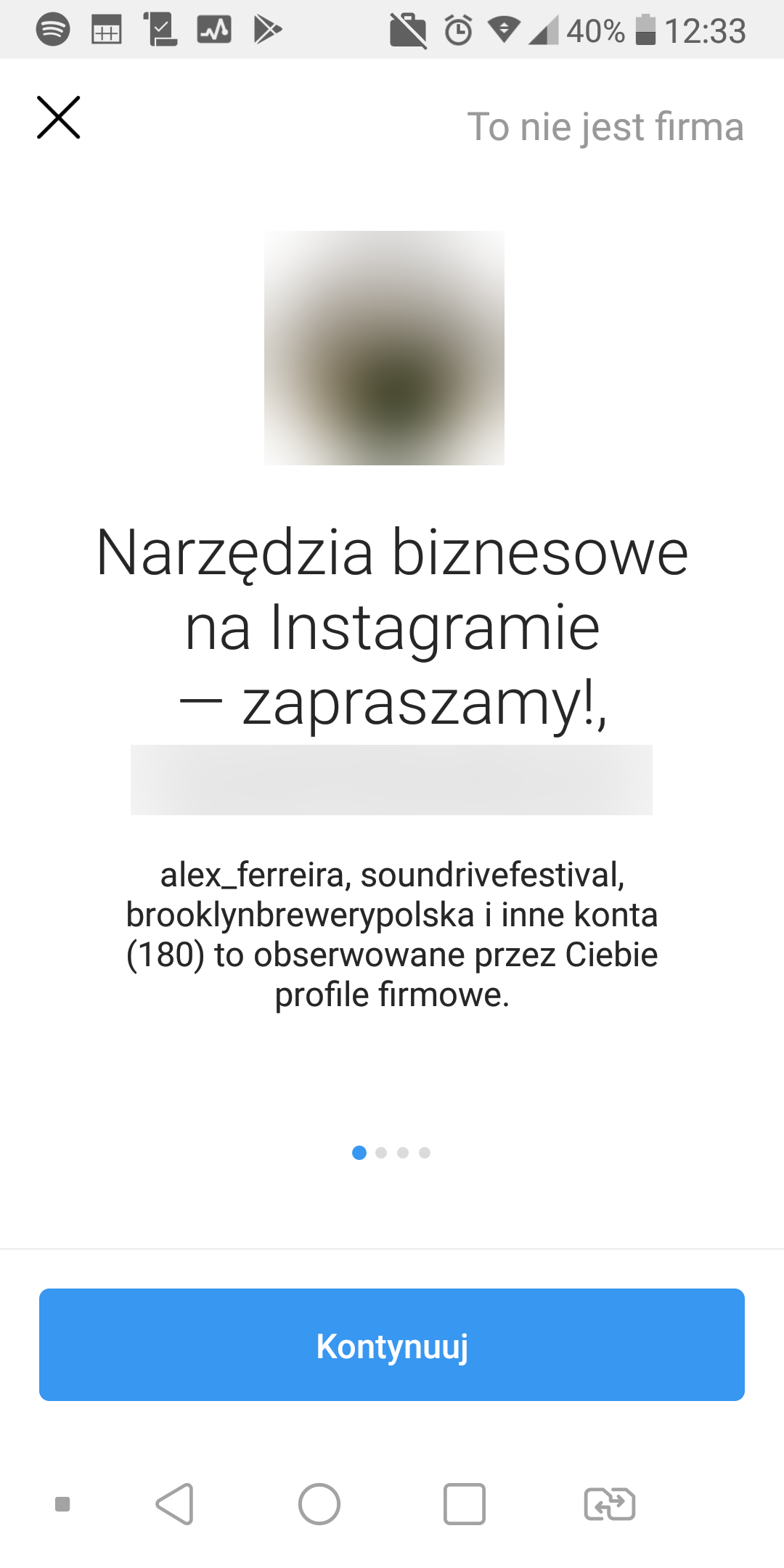Close the business tools intro screen
The height and width of the screenshot is (1568, 784).
tap(58, 118)
